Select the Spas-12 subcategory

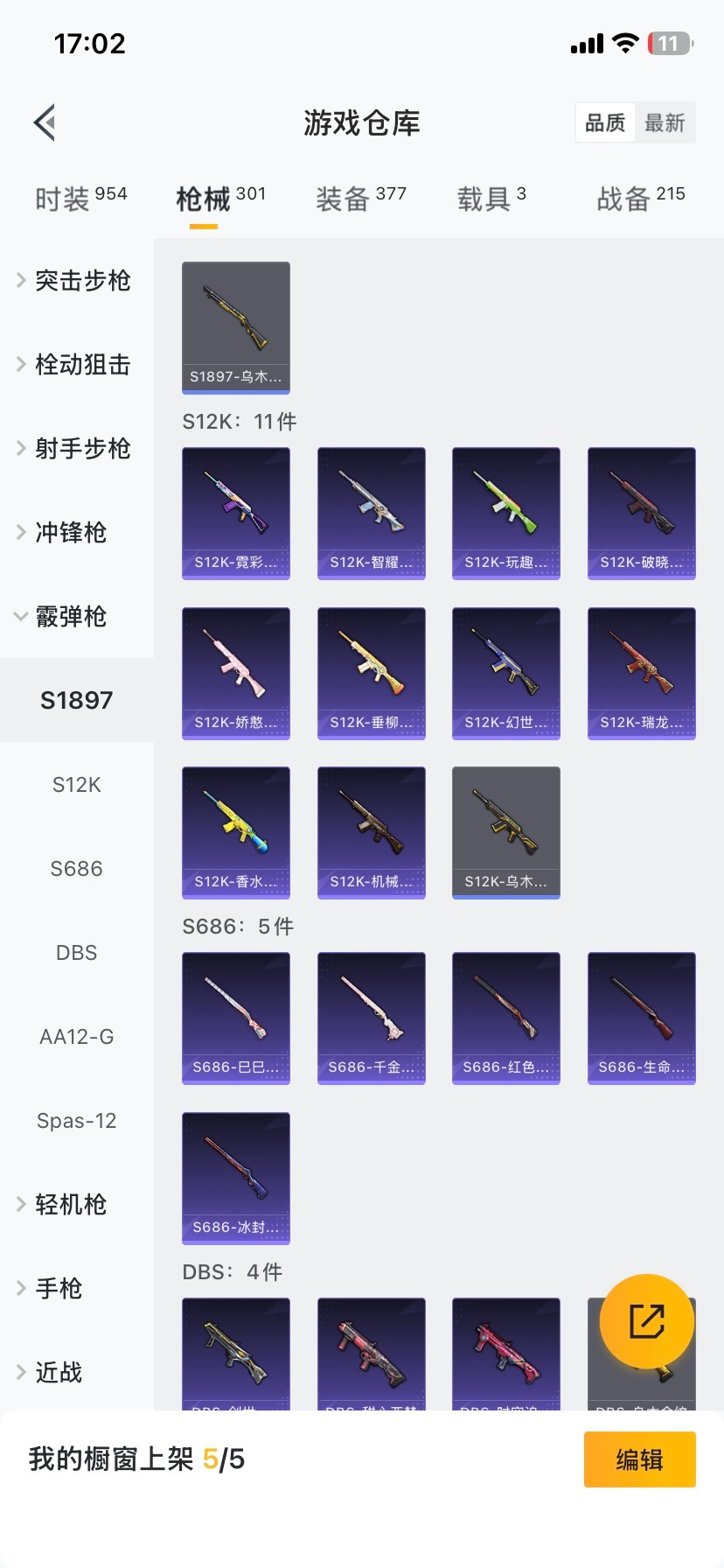pyautogui.click(x=76, y=1120)
